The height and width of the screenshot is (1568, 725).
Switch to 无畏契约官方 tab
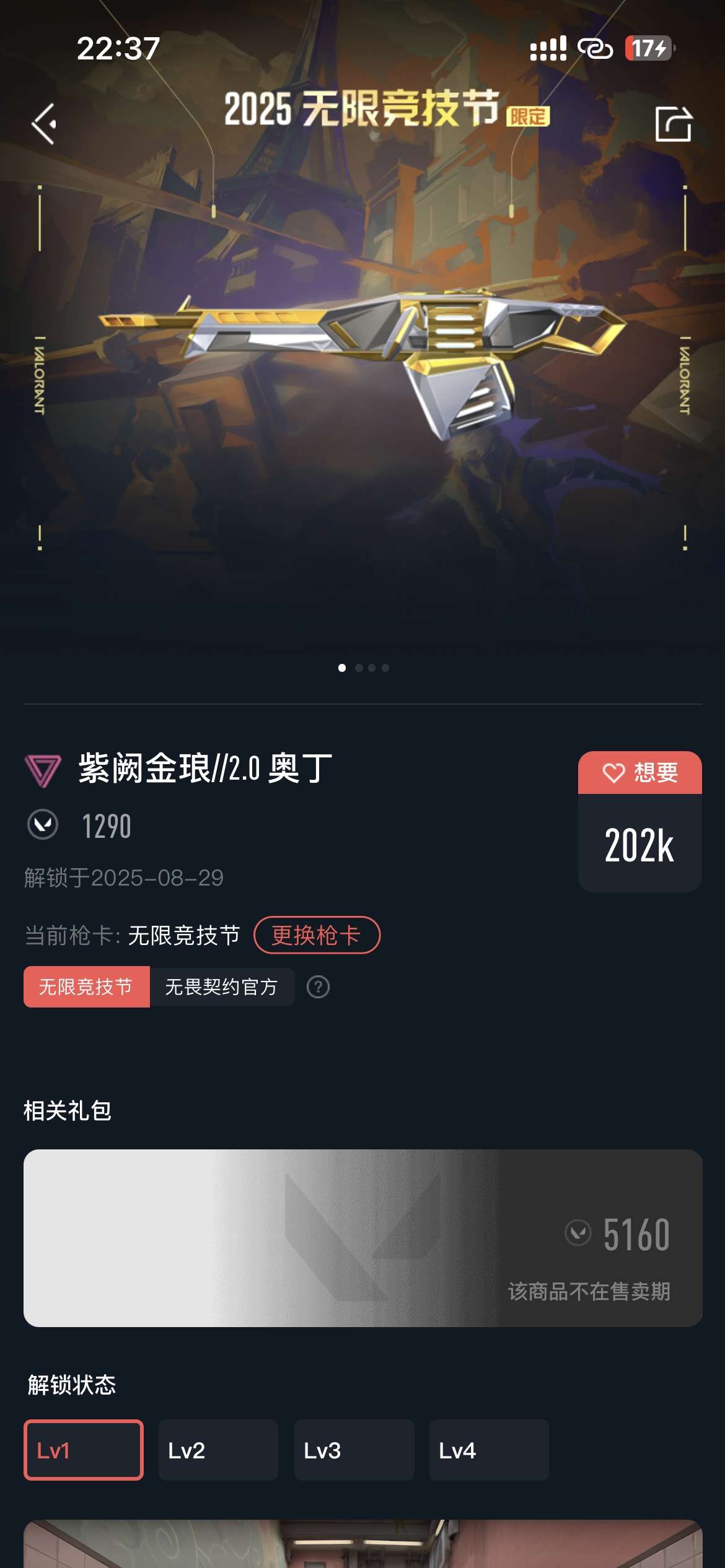(x=221, y=987)
